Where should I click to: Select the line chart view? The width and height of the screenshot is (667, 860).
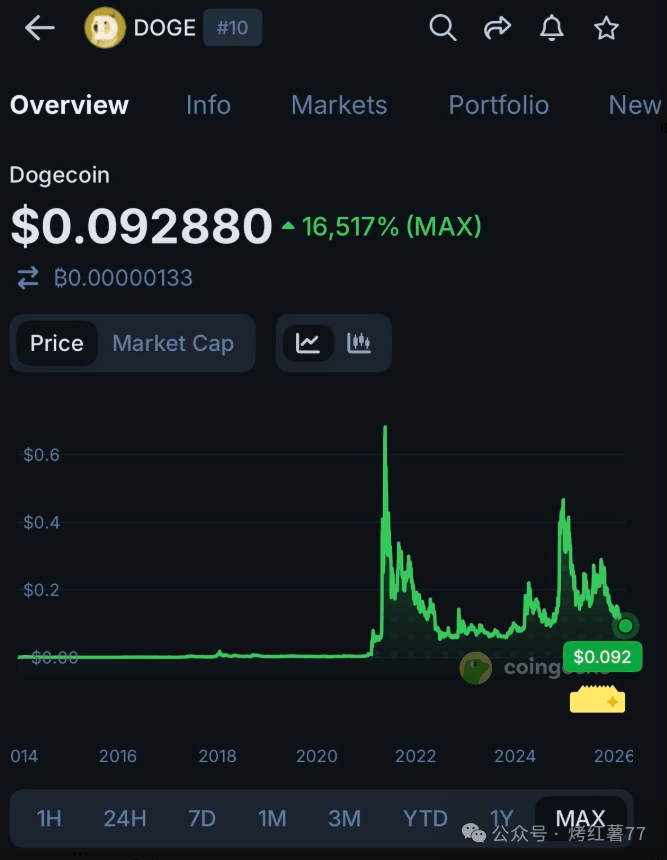point(308,344)
